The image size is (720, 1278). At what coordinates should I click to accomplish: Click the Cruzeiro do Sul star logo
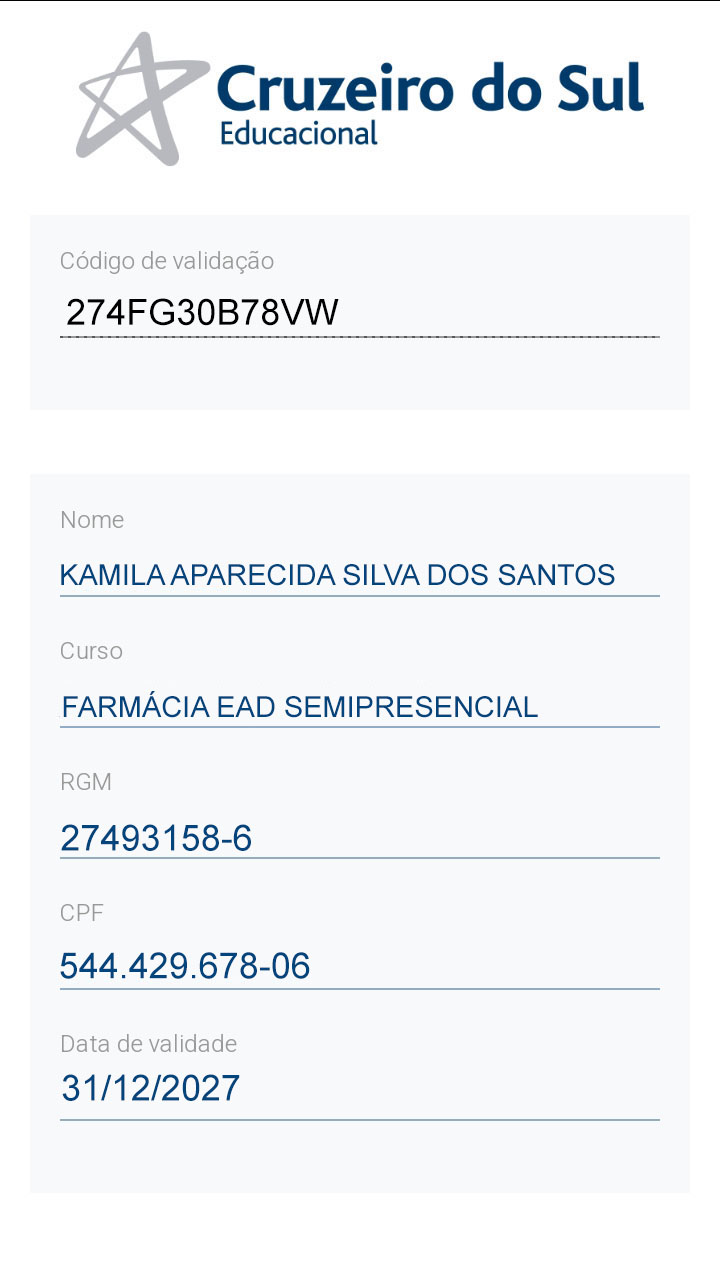tap(140, 95)
